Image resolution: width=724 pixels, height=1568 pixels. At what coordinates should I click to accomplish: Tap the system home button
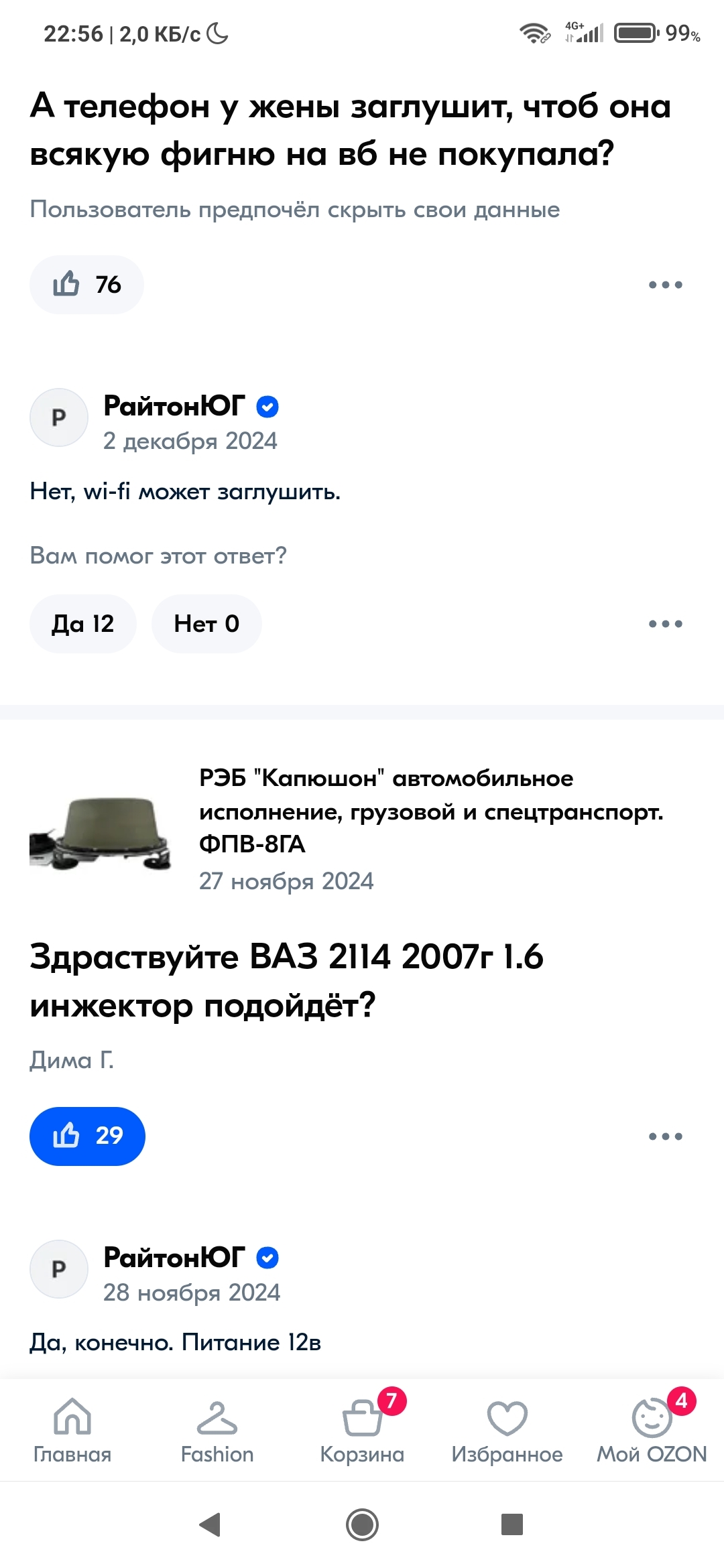(x=362, y=1524)
